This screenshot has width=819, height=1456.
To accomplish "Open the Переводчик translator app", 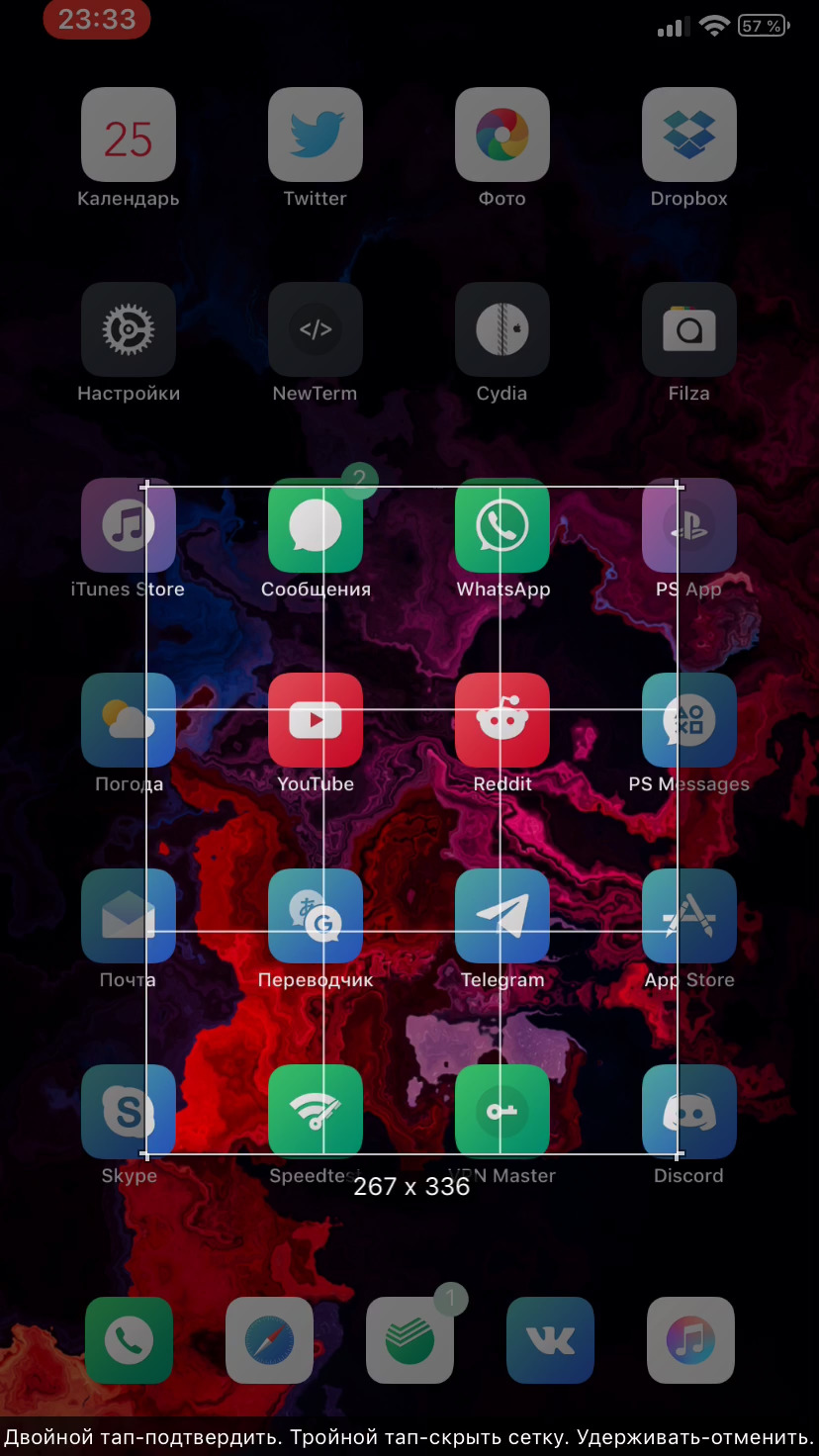I will (316, 916).
